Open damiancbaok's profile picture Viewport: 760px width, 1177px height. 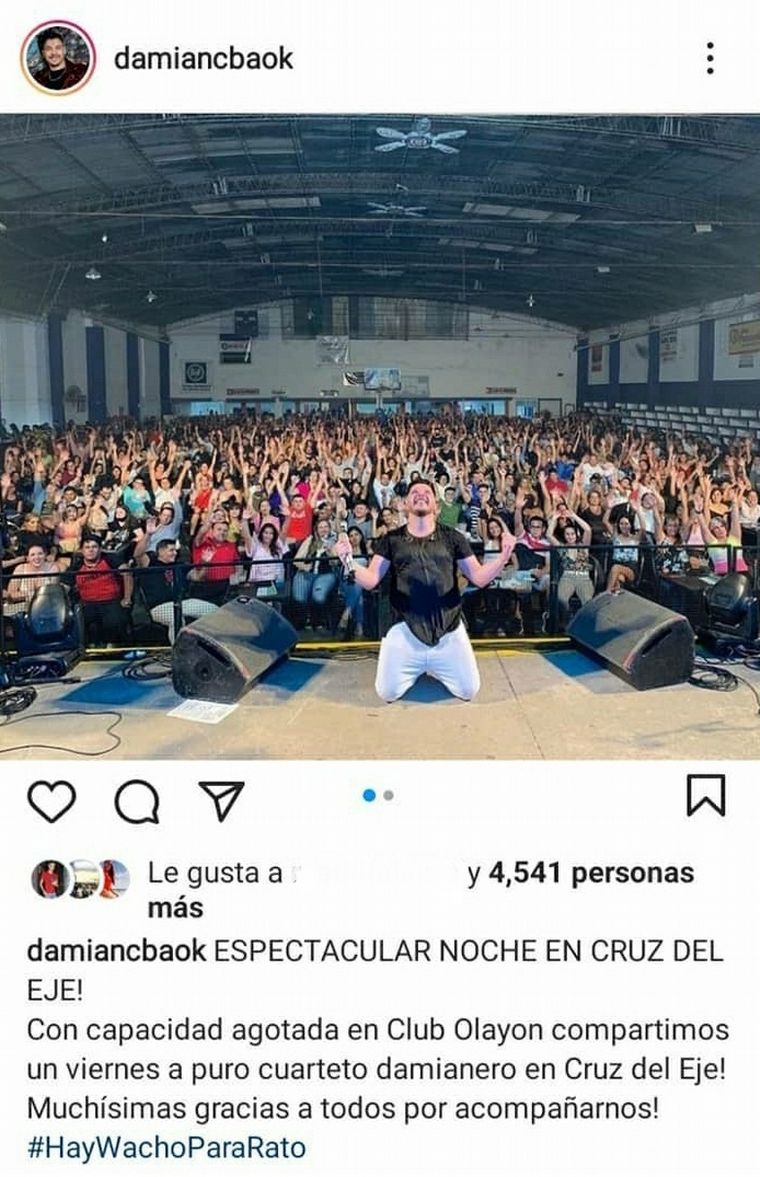[x=58, y=58]
